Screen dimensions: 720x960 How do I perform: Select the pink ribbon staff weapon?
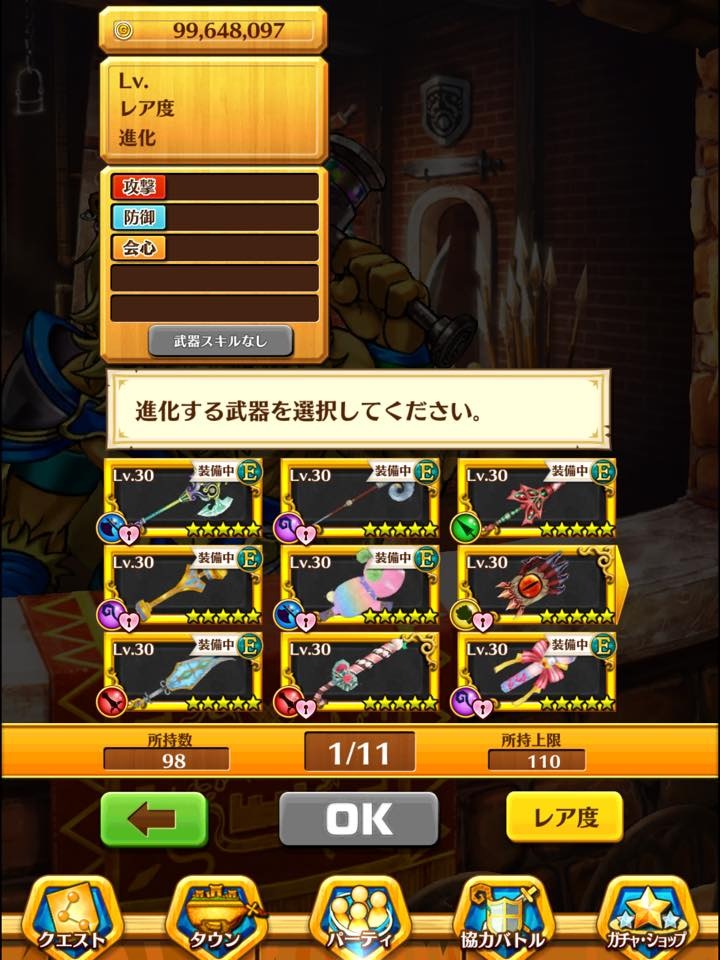537,672
